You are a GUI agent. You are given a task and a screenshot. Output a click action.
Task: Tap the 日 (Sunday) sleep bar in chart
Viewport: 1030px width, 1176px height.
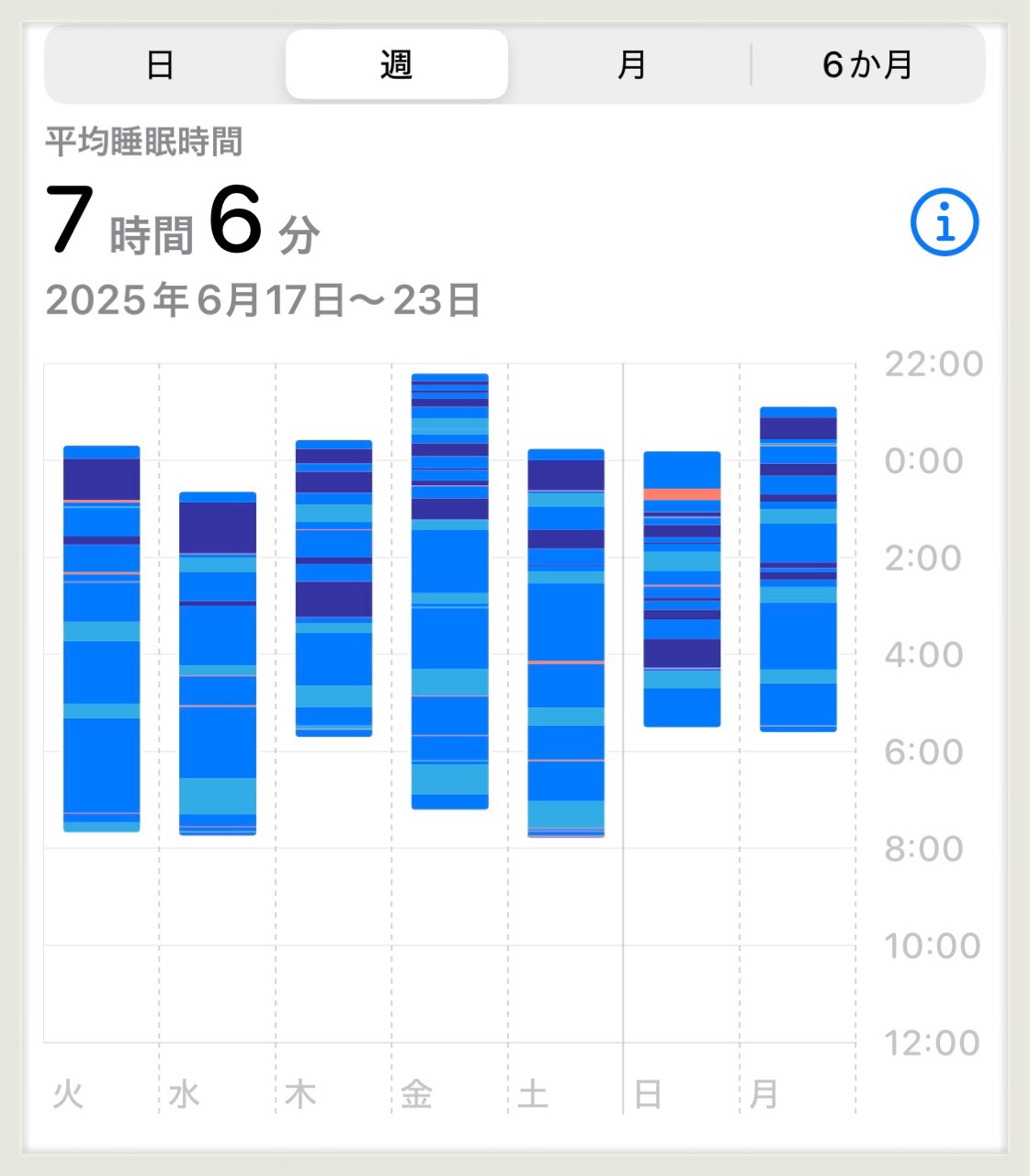tap(682, 589)
